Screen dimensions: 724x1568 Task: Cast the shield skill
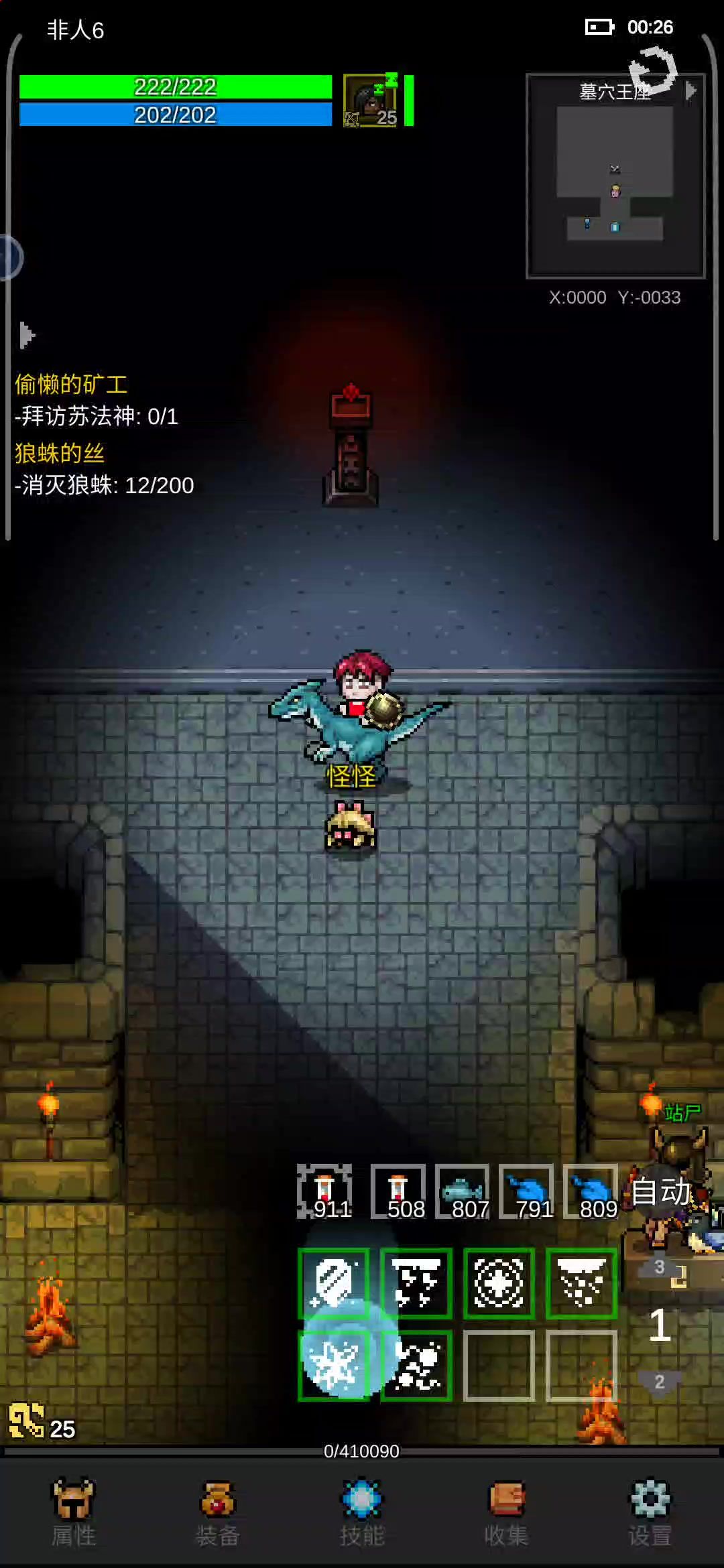pos(333,1283)
